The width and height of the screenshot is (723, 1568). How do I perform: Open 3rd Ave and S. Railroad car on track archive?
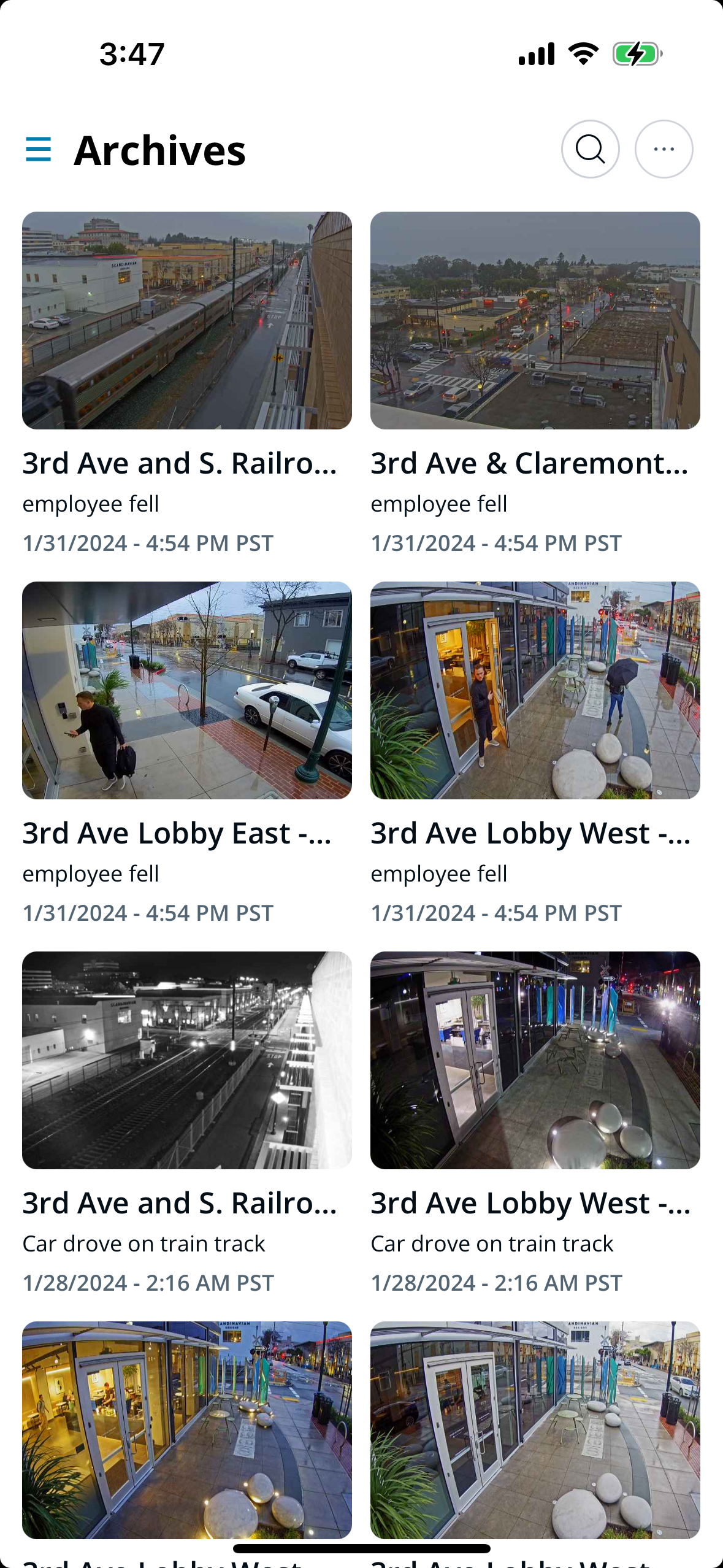pos(187,1061)
